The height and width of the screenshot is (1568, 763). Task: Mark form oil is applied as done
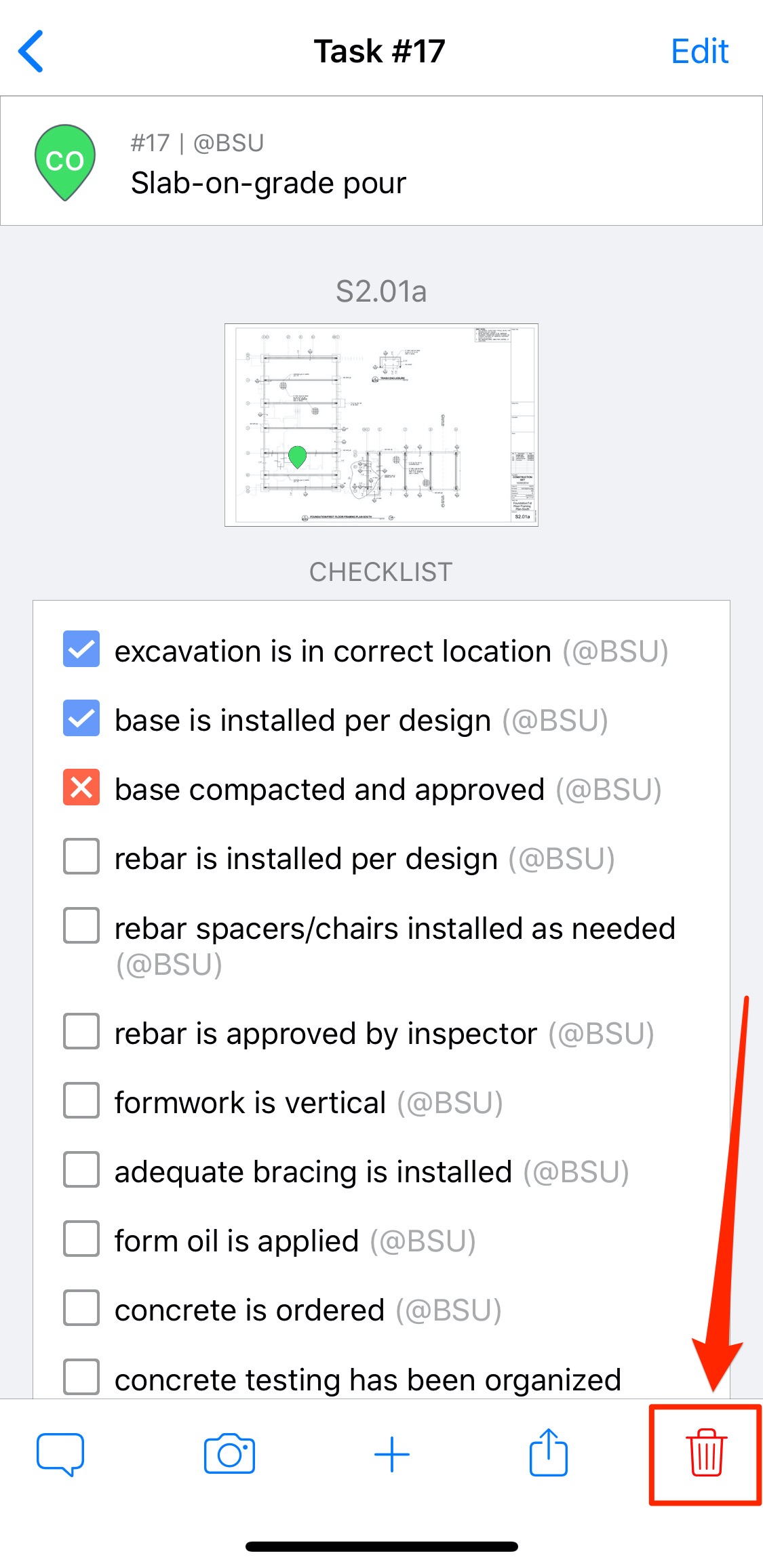[81, 1239]
